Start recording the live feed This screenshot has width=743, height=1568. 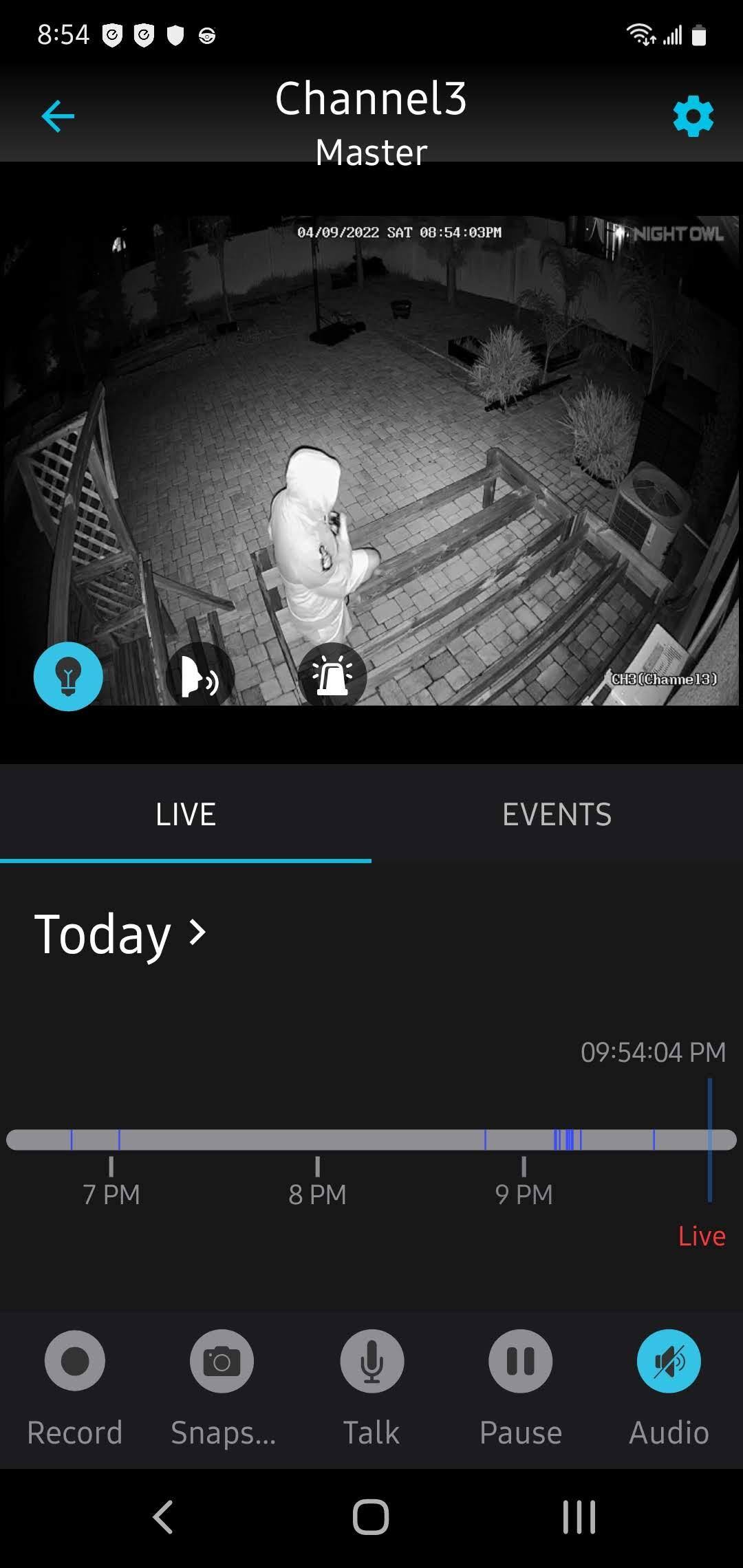click(75, 1361)
